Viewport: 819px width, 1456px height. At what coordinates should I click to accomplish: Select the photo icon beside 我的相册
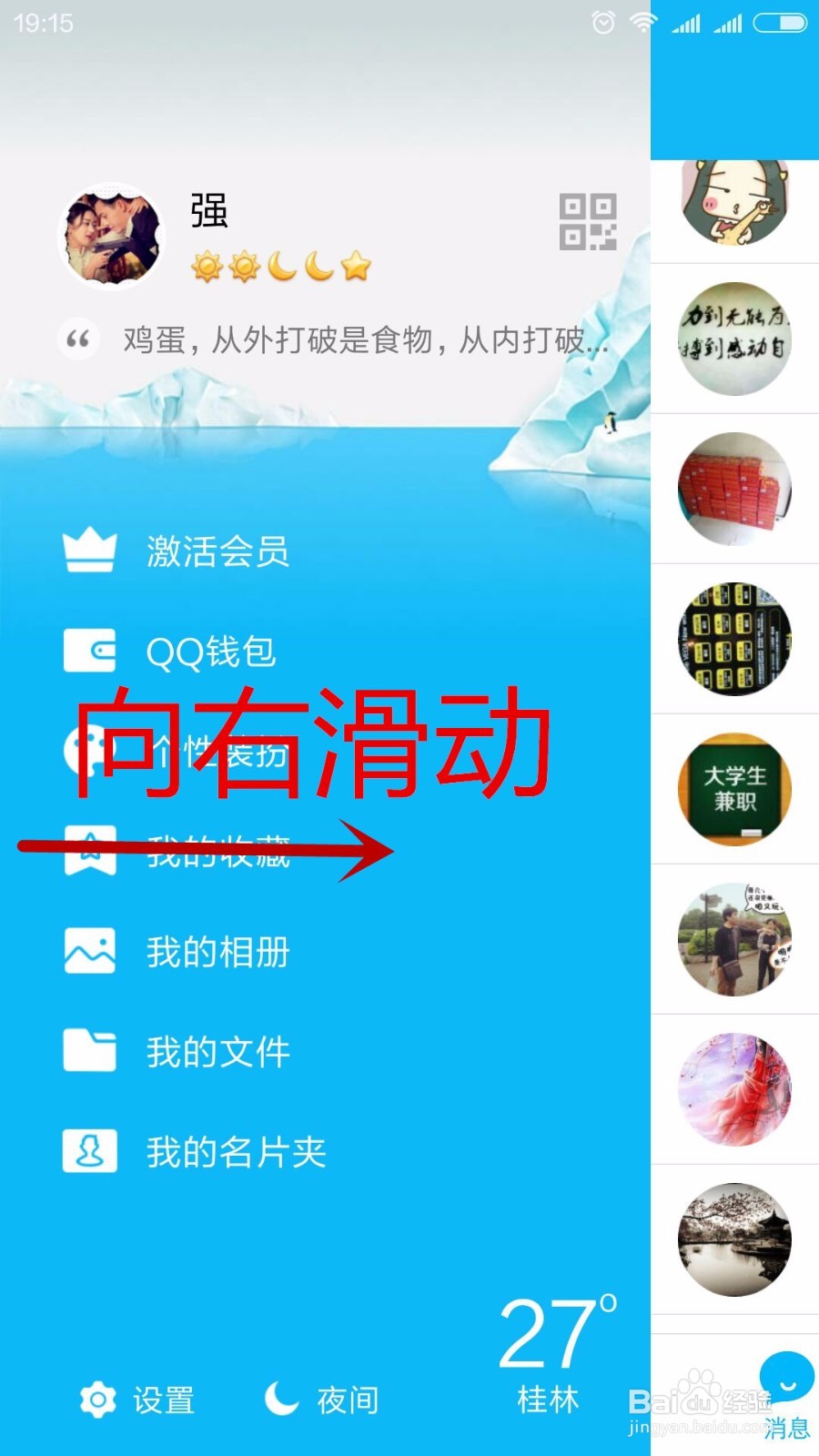[x=89, y=950]
